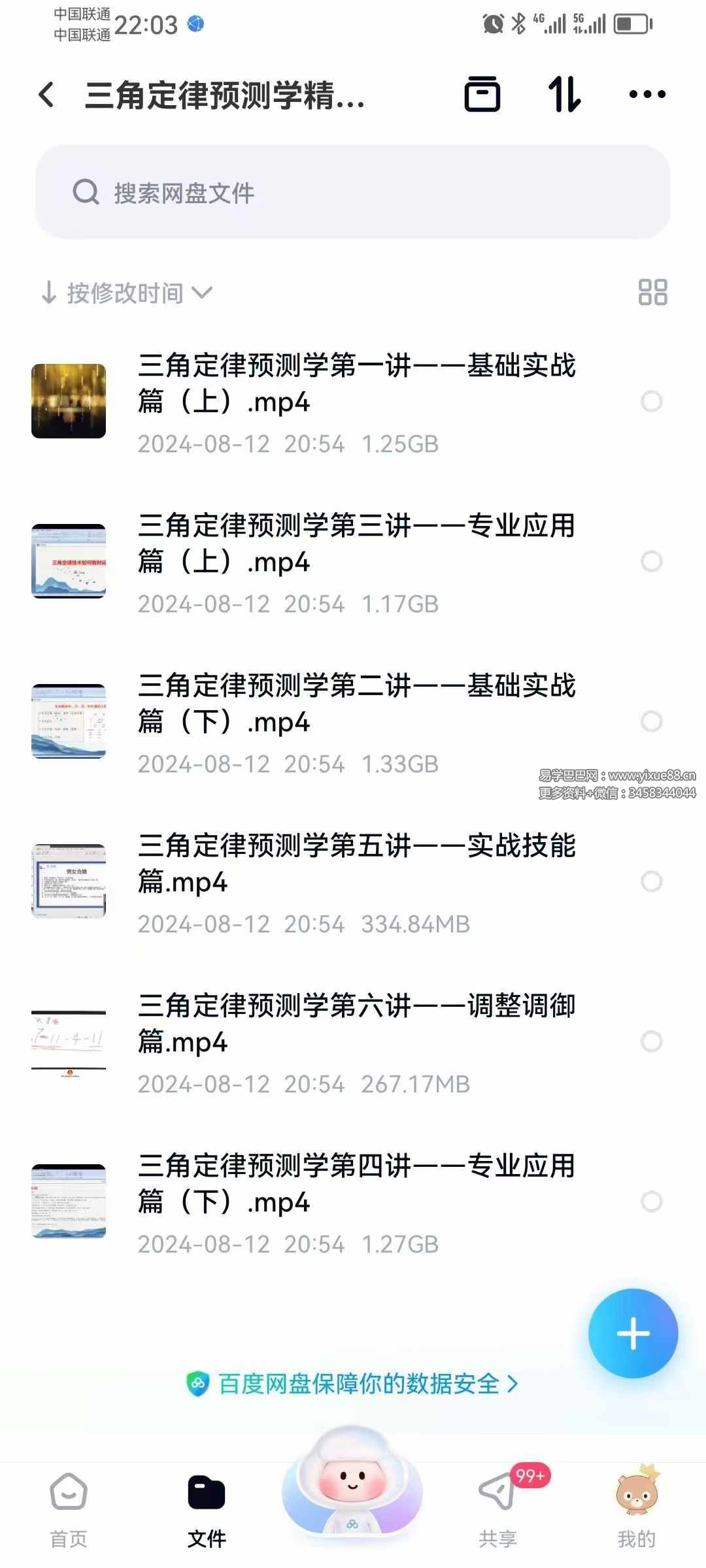Open the cast-to-screen icon in the top bar
706x1568 pixels.
pos(483,94)
